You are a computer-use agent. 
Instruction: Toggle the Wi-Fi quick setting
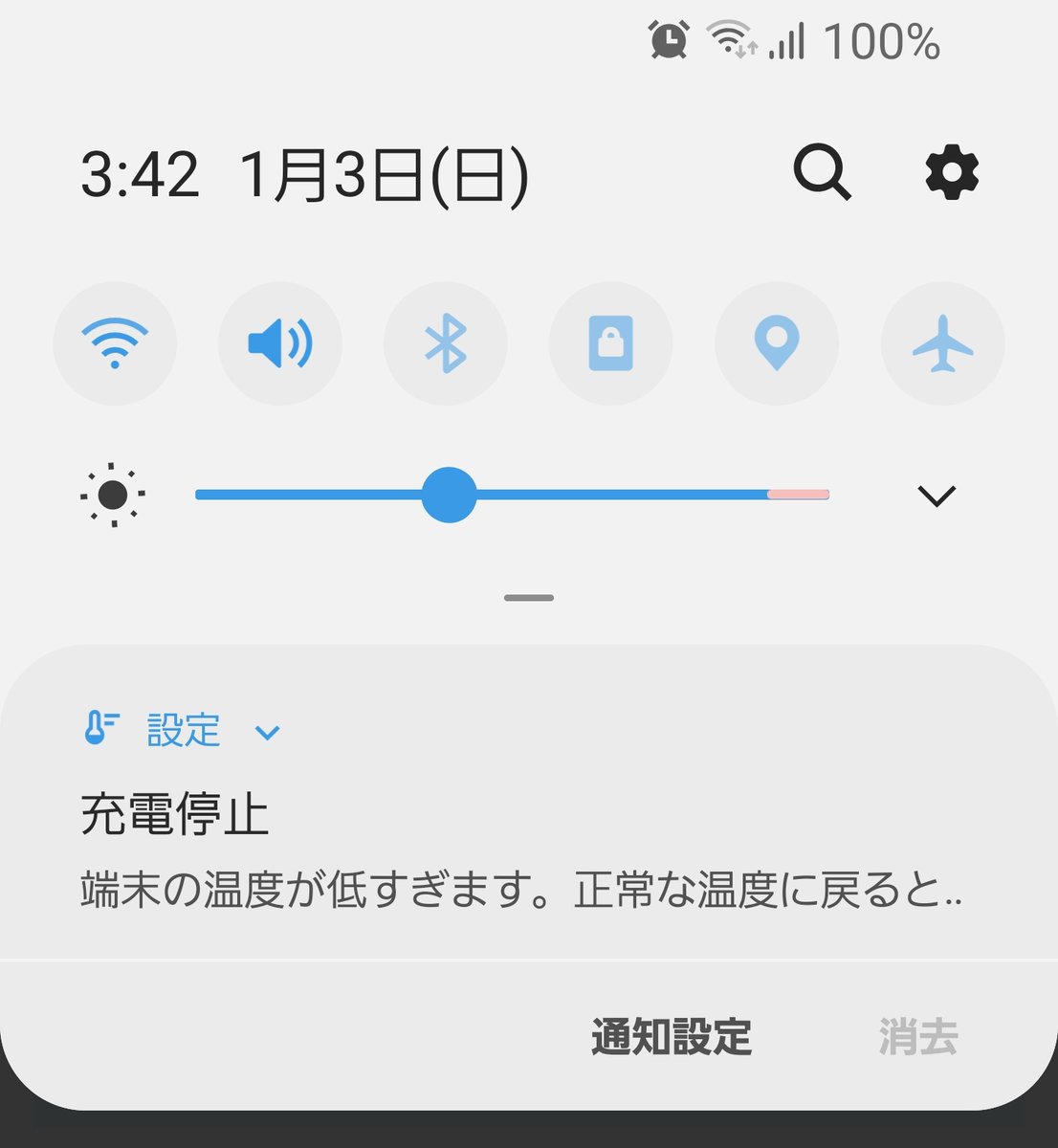[115, 343]
